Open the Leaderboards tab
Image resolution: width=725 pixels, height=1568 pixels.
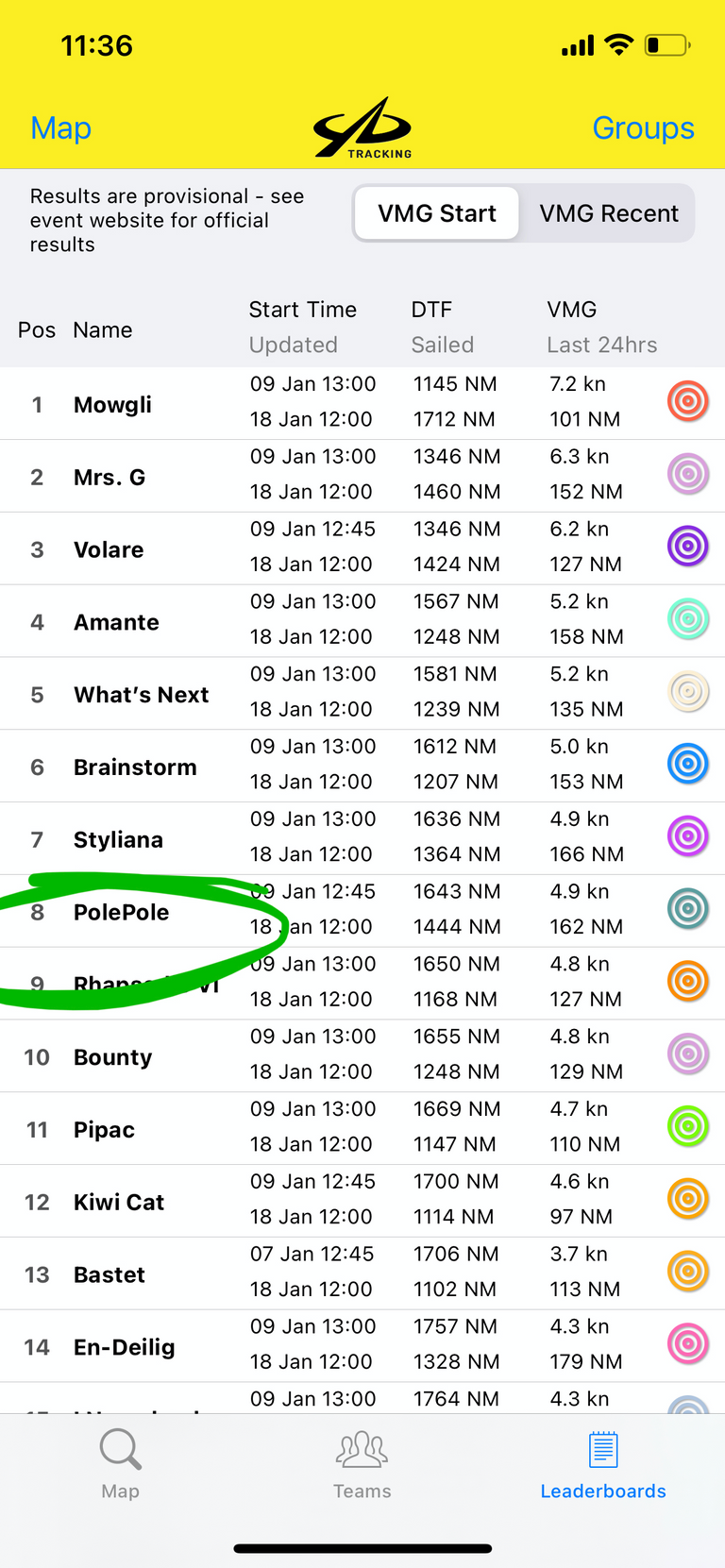click(x=603, y=1464)
